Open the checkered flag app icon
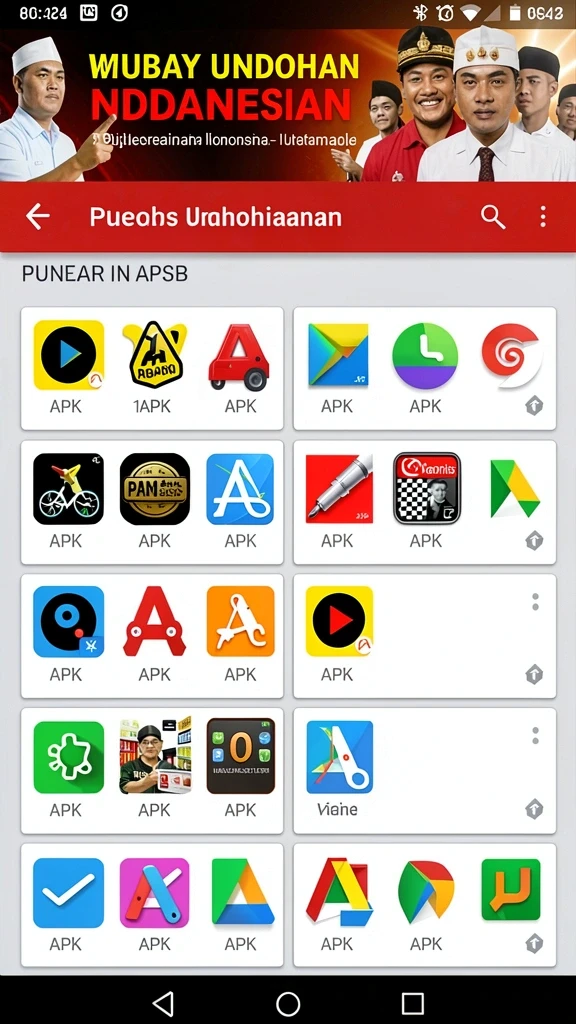 tap(426, 488)
